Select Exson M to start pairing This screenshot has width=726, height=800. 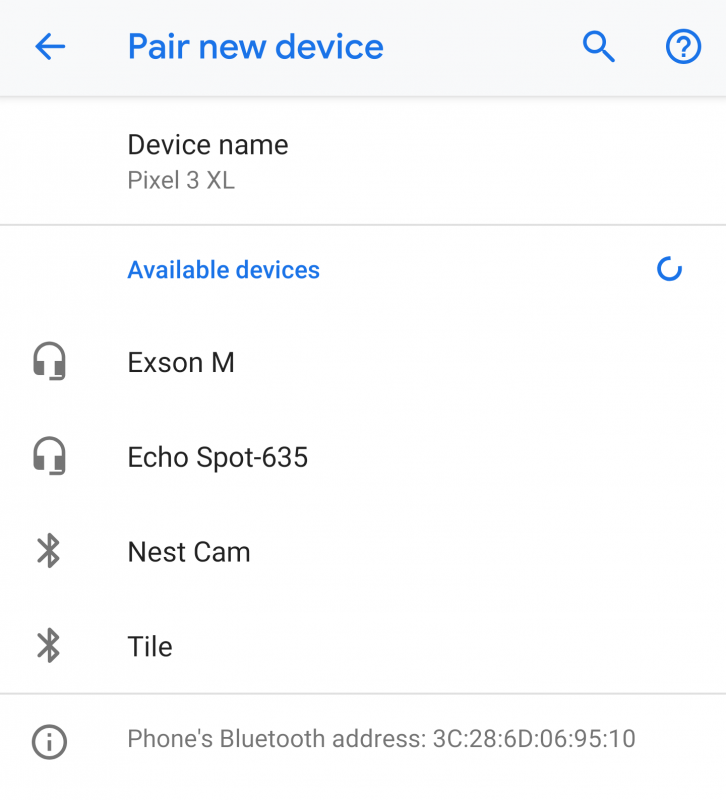pyautogui.click(x=181, y=362)
